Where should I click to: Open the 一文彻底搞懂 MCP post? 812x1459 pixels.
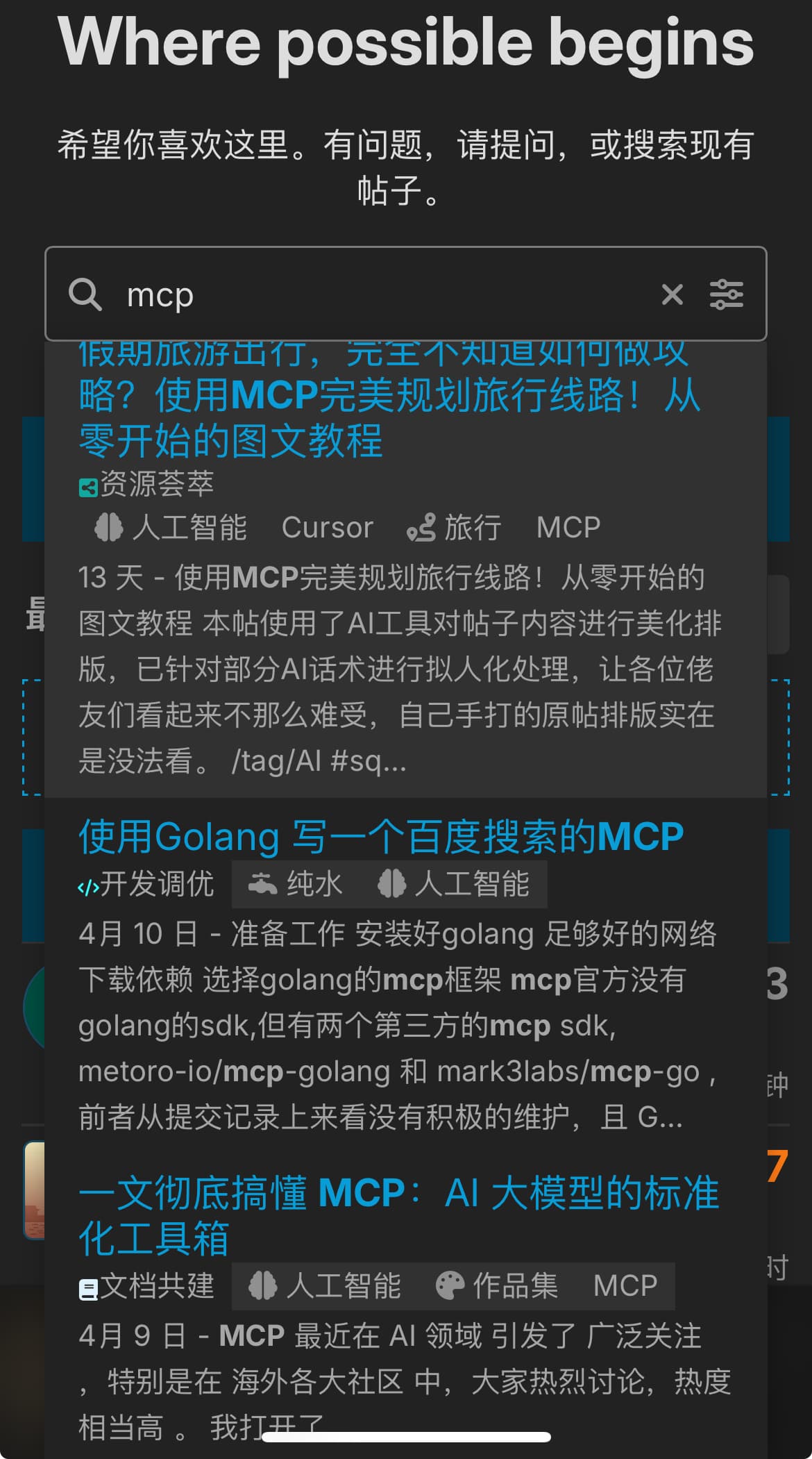click(x=399, y=1216)
